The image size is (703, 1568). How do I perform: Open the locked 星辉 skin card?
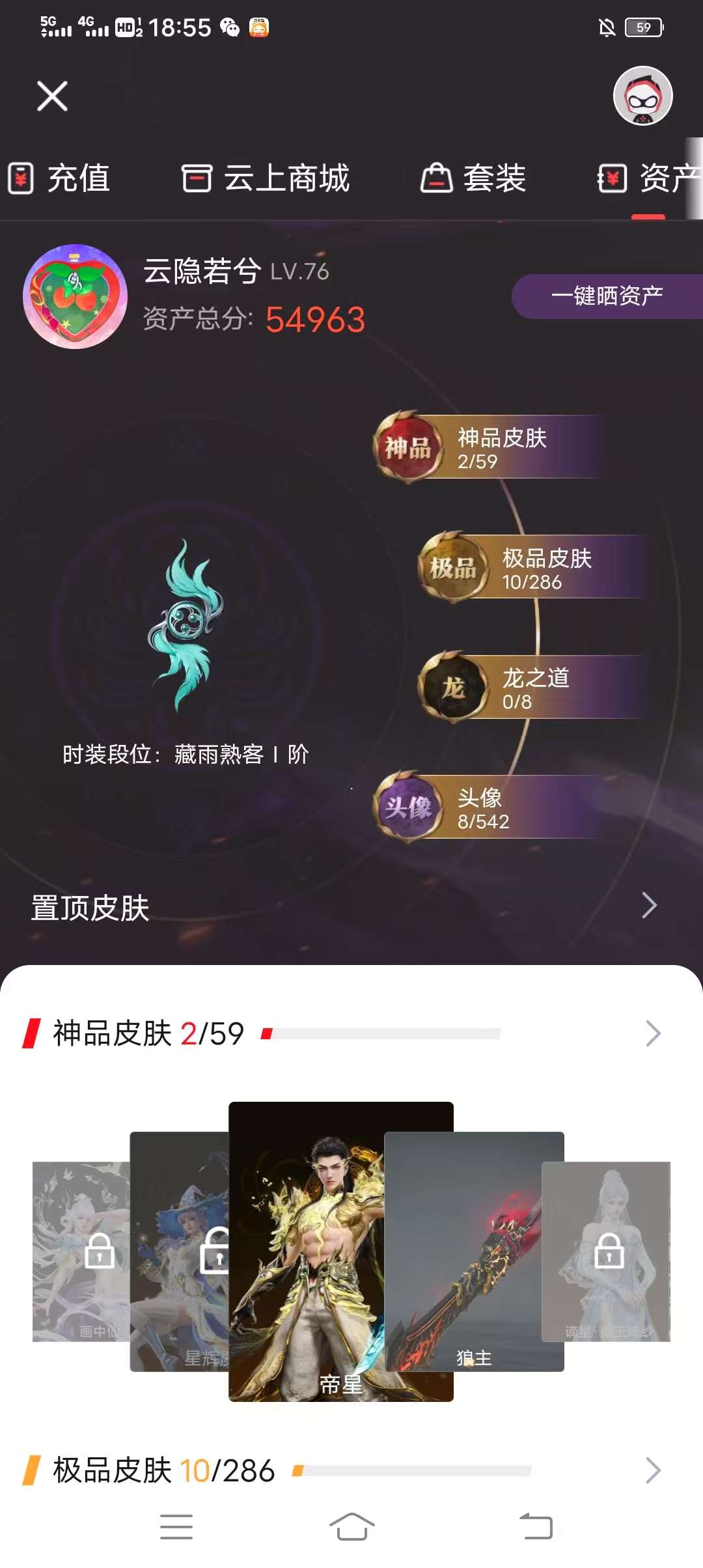point(179,1250)
